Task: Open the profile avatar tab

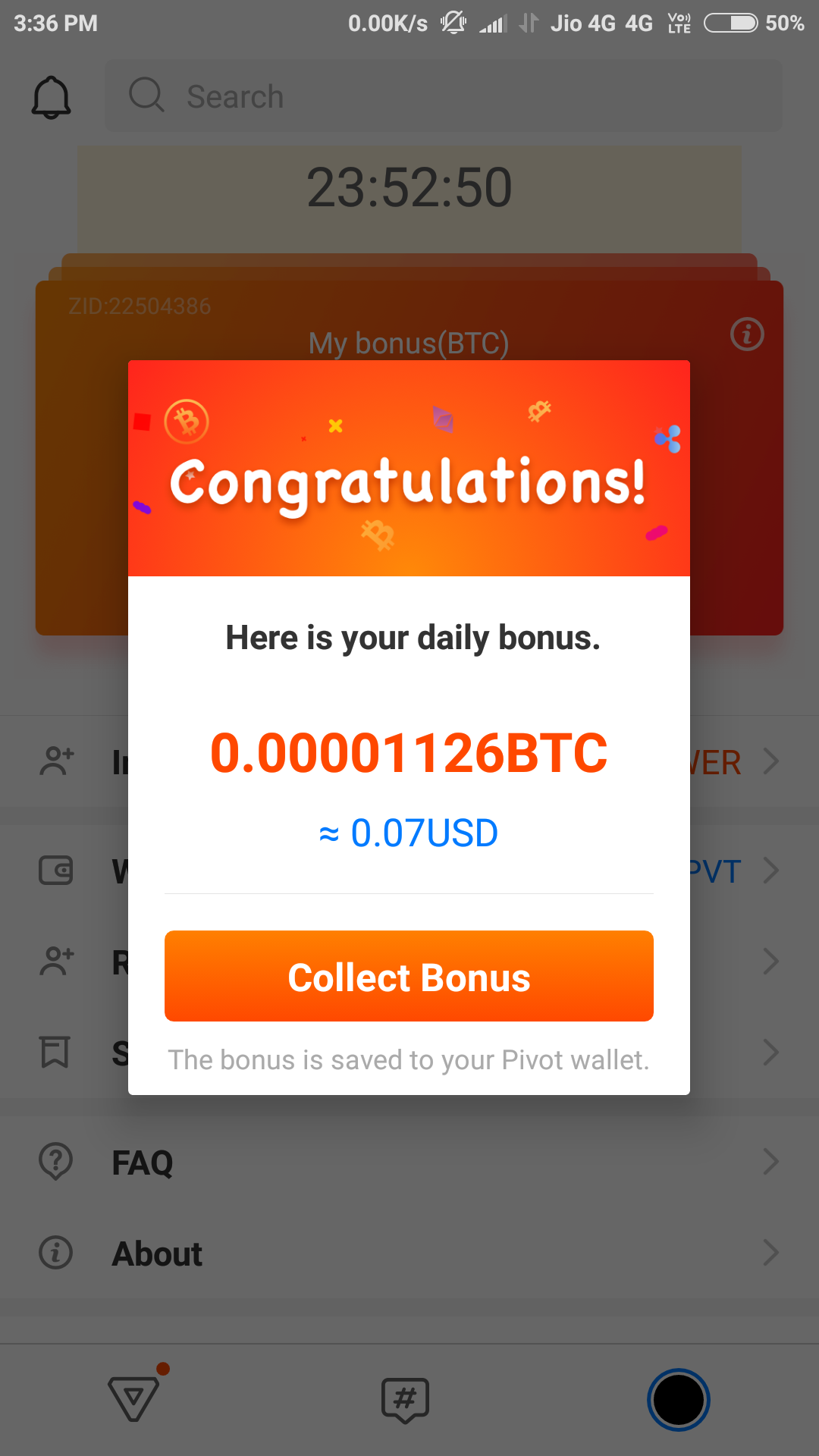Action: [x=678, y=1400]
